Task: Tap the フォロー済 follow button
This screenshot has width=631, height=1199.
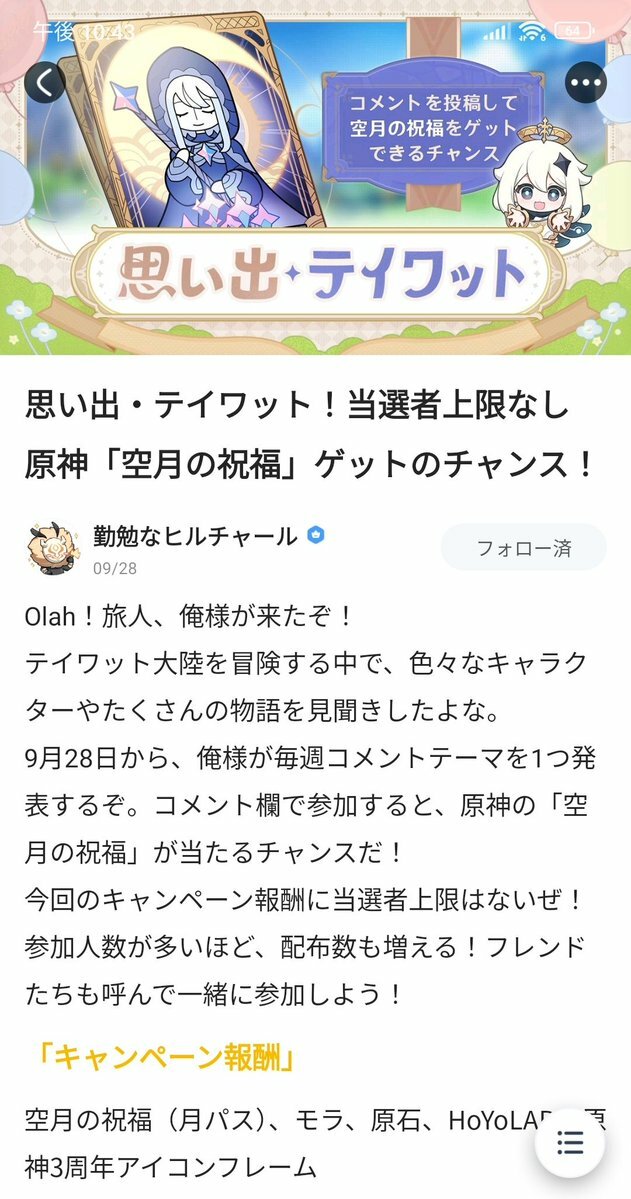Action: (524, 548)
